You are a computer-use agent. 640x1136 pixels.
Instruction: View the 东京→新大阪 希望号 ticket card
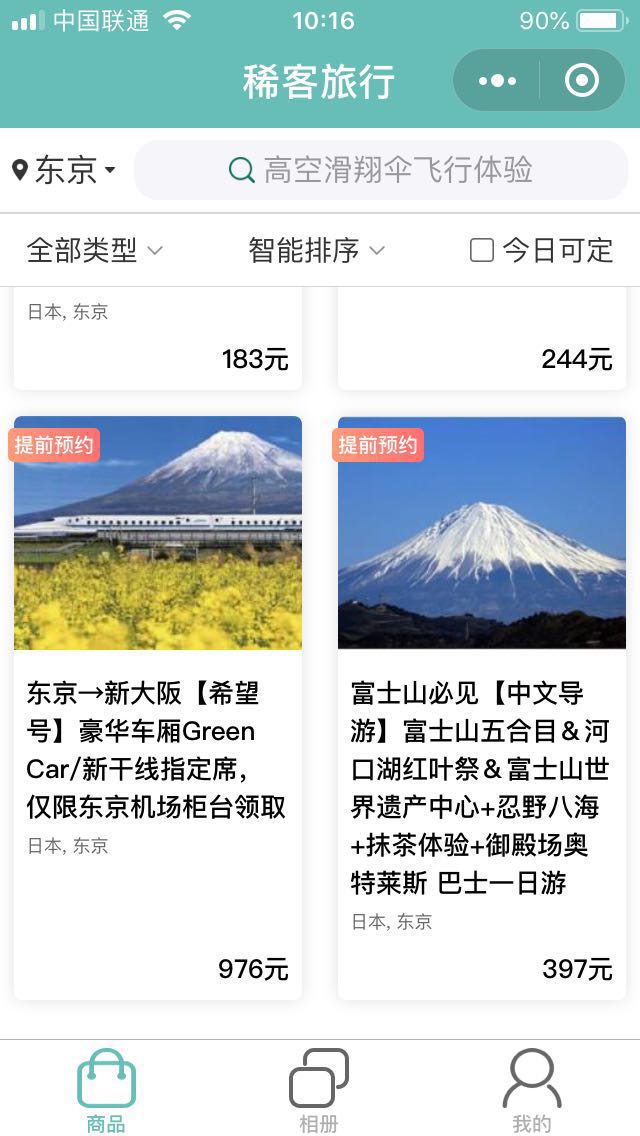pos(158,706)
